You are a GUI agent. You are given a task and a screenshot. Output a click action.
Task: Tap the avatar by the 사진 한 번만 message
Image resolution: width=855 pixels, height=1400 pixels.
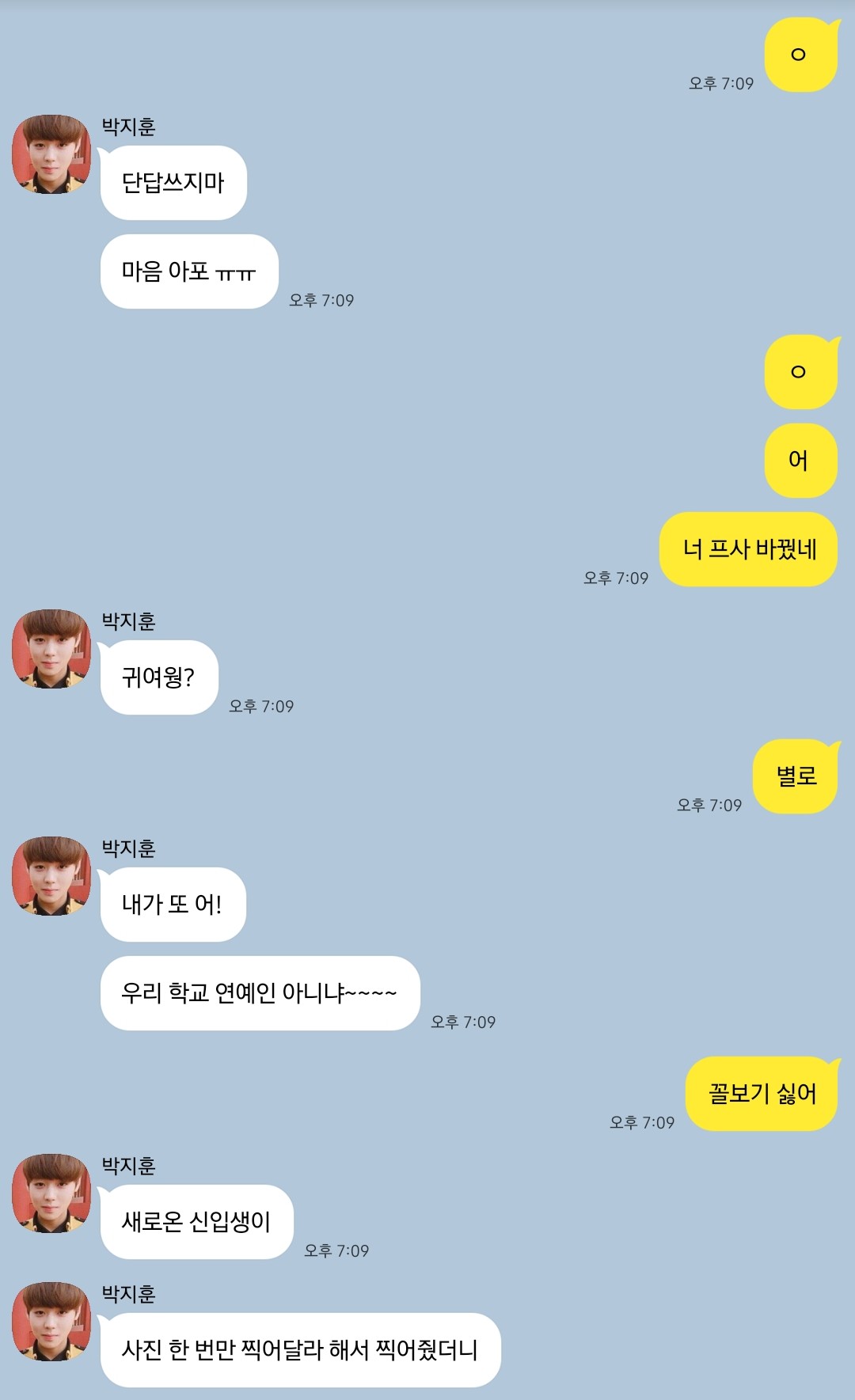[x=51, y=1322]
